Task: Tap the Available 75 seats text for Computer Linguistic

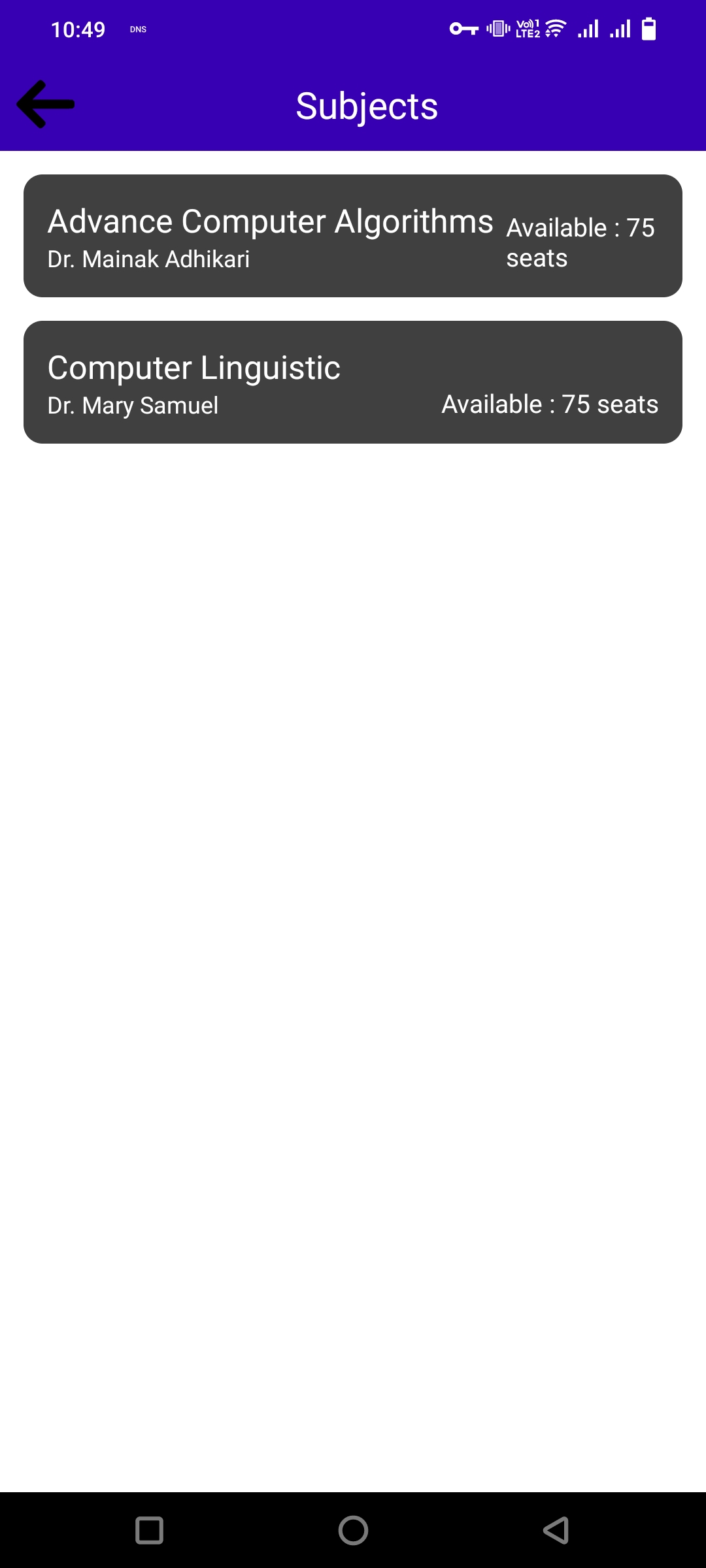Action: [549, 404]
